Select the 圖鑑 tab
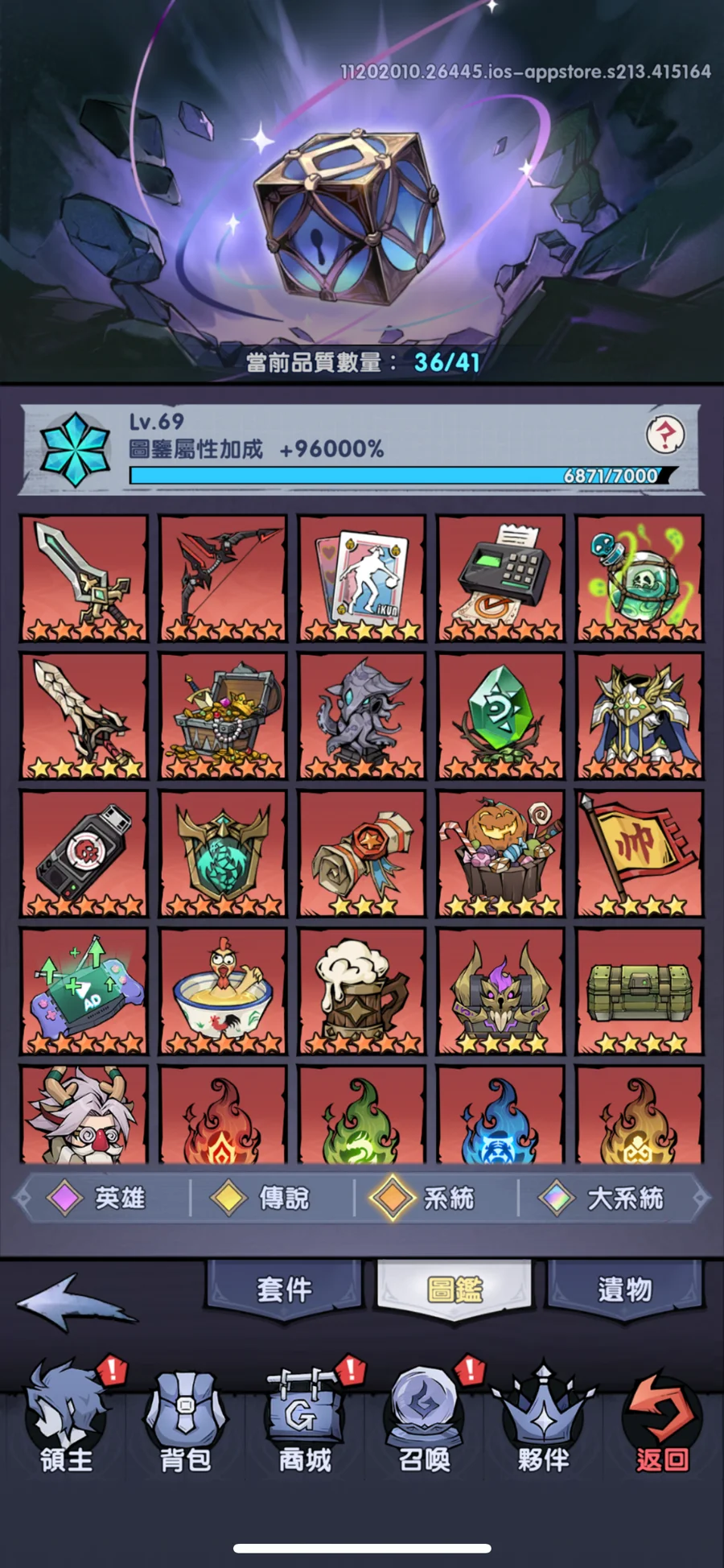Screen dimensions: 724x1568 point(455,1289)
